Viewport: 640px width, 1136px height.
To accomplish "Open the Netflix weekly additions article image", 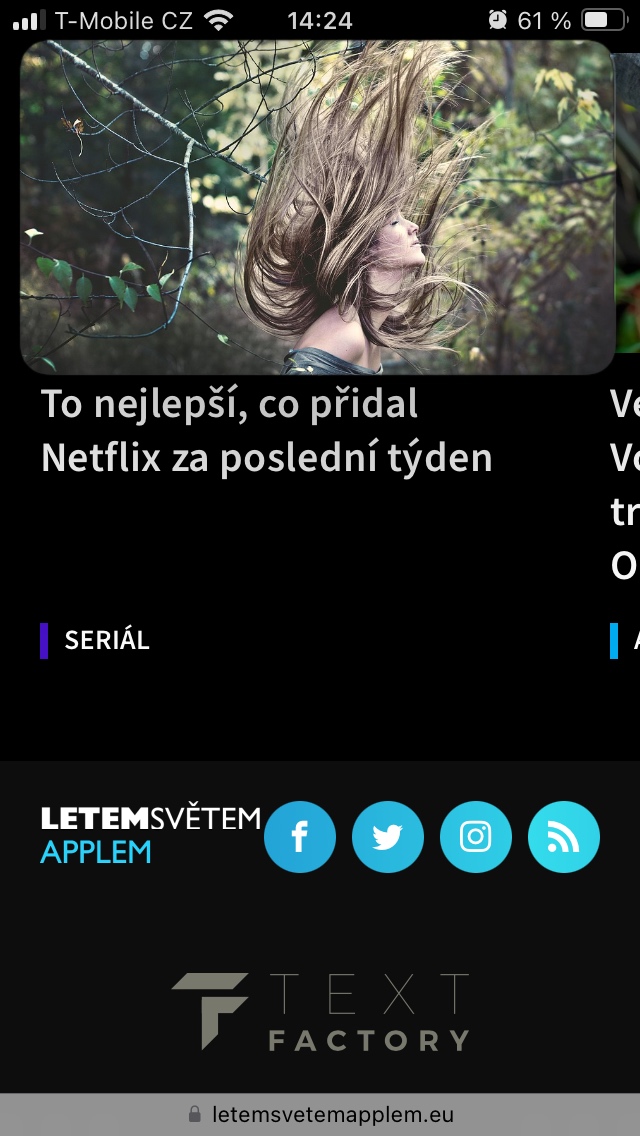I will point(316,207).
